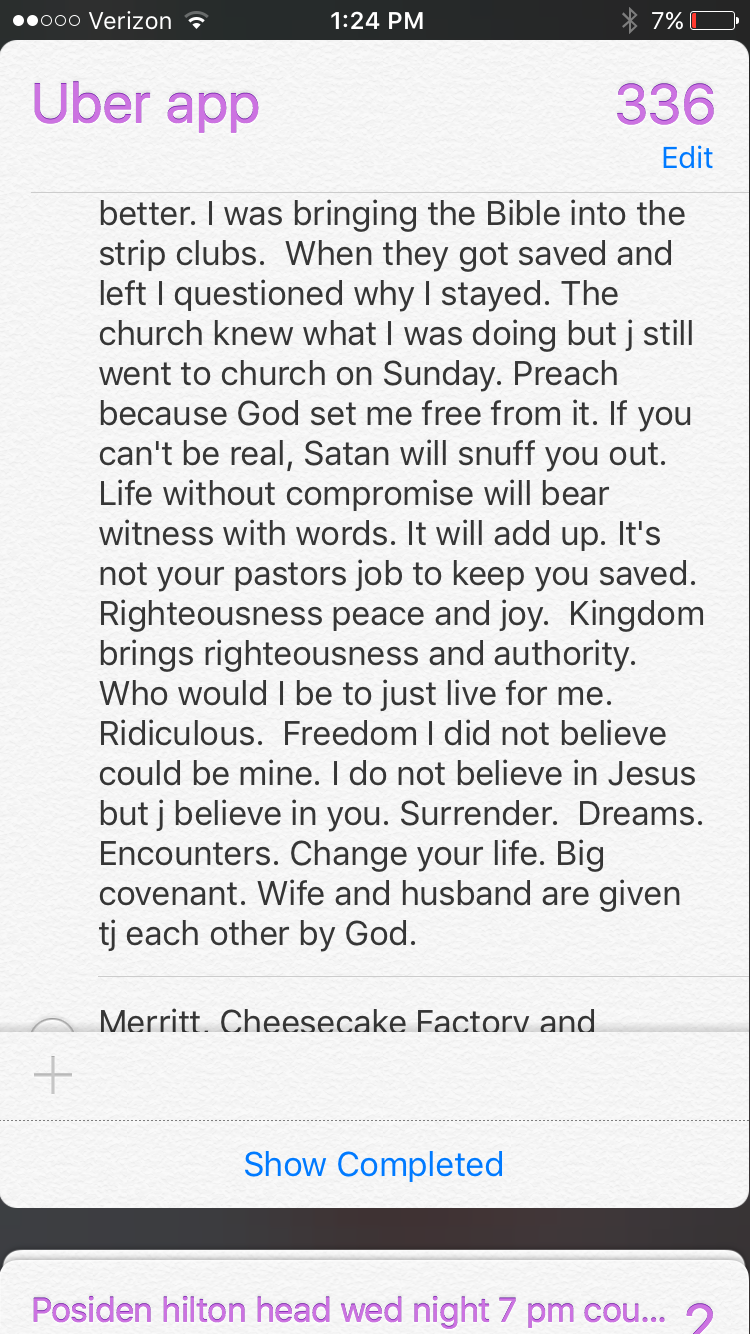Screen dimensions: 750x1334
Task: Open the Posiden hilton head list card
Action: click(350, 1309)
